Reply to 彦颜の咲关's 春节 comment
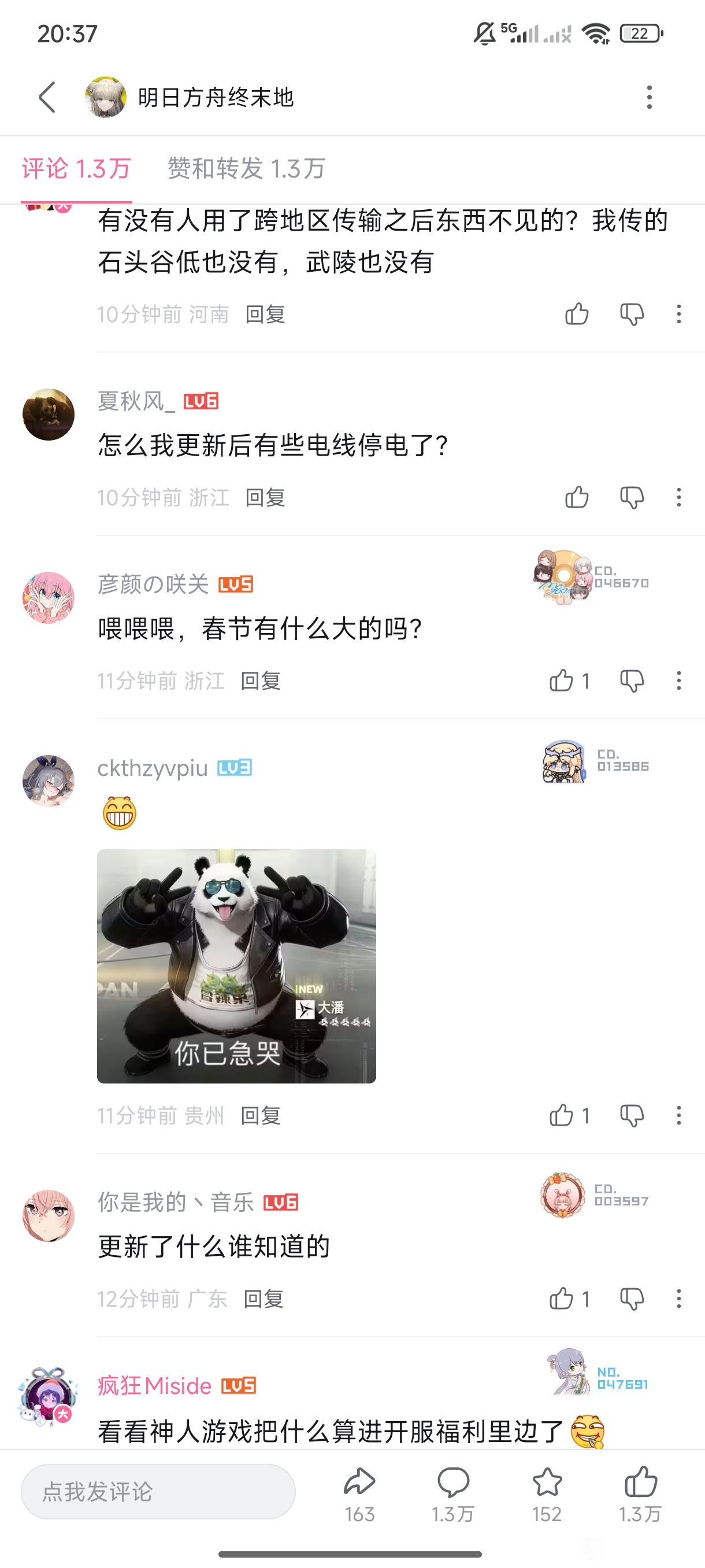 click(x=261, y=681)
